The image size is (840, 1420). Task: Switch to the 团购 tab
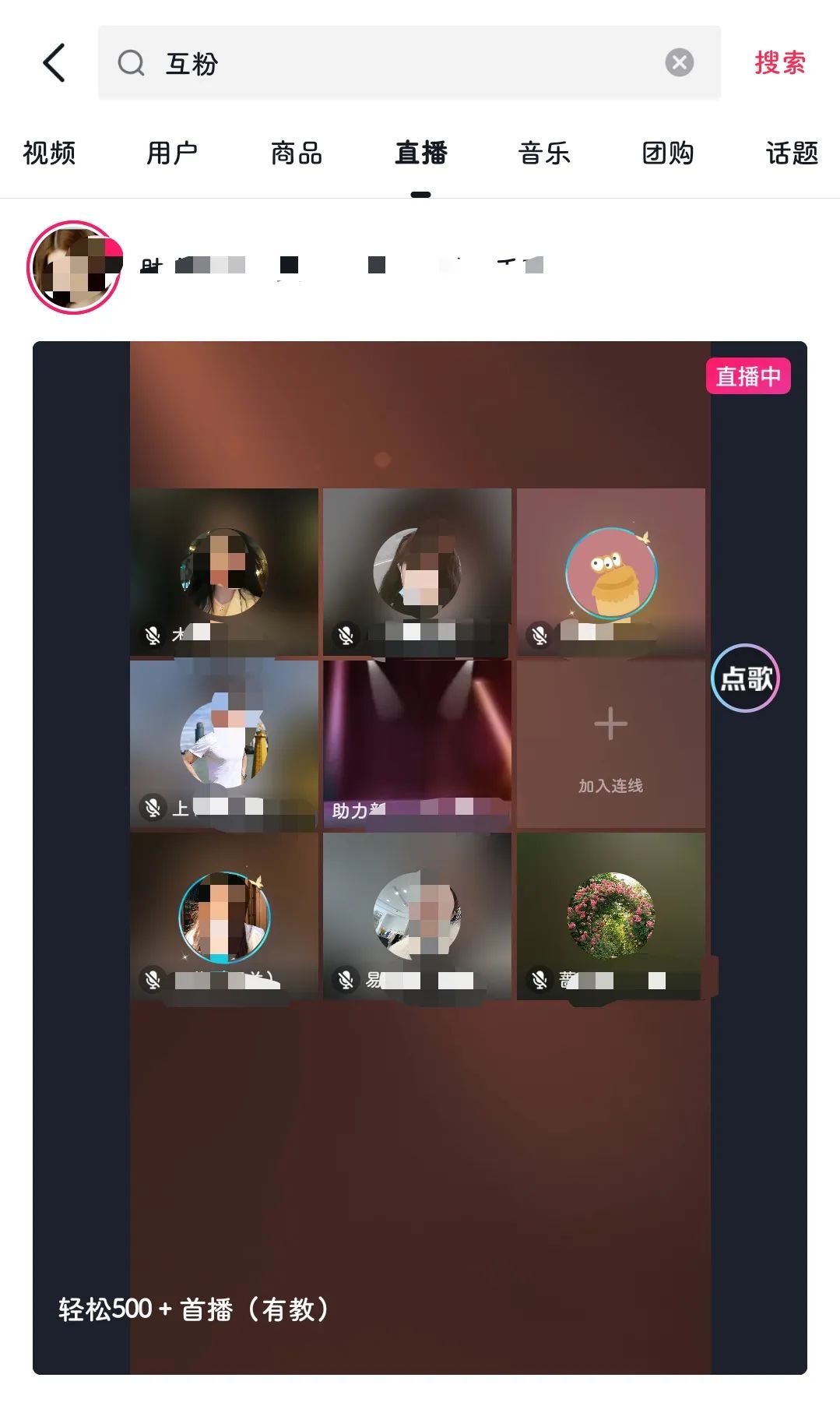click(667, 153)
